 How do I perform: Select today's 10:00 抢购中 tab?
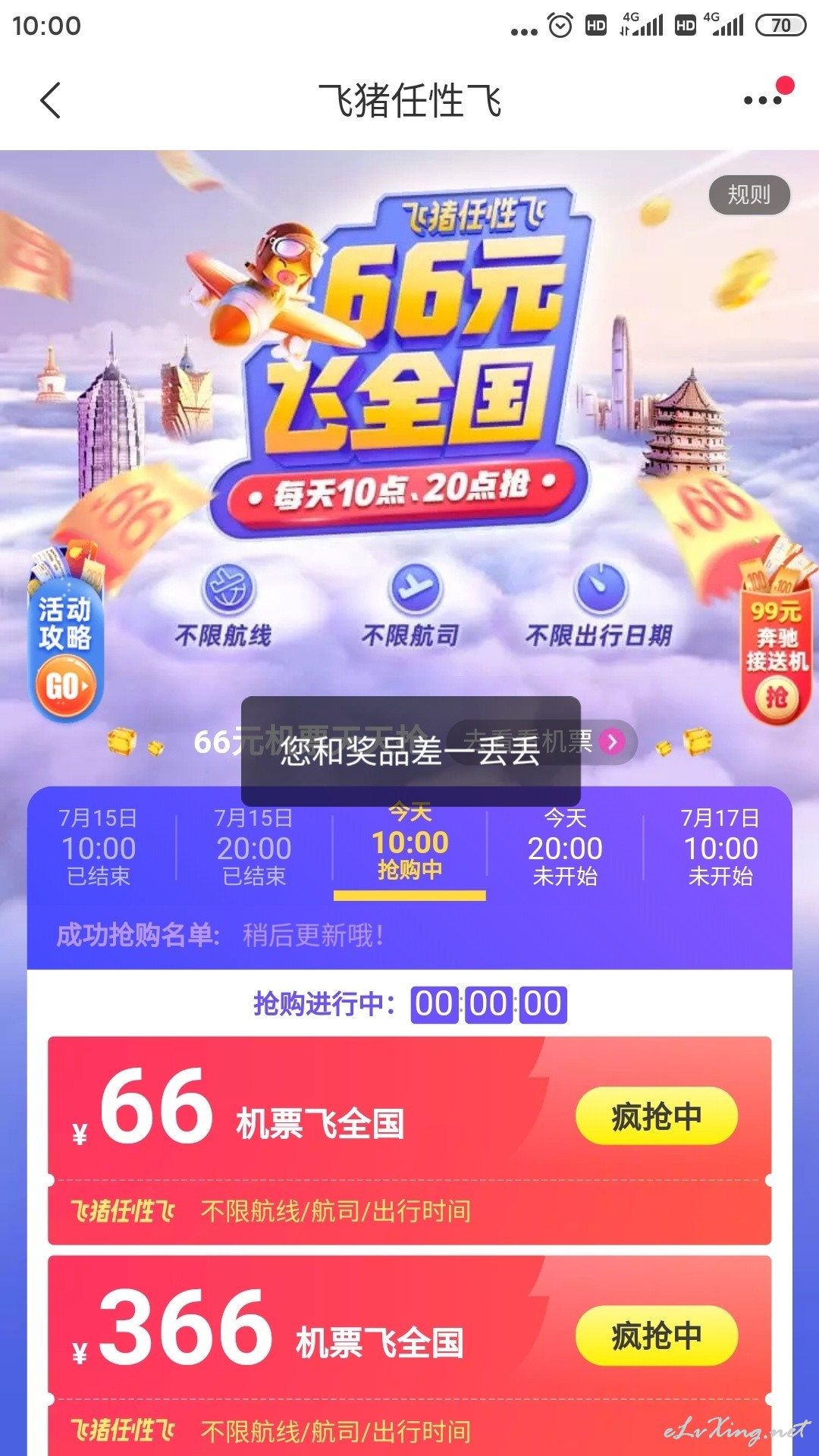409,848
